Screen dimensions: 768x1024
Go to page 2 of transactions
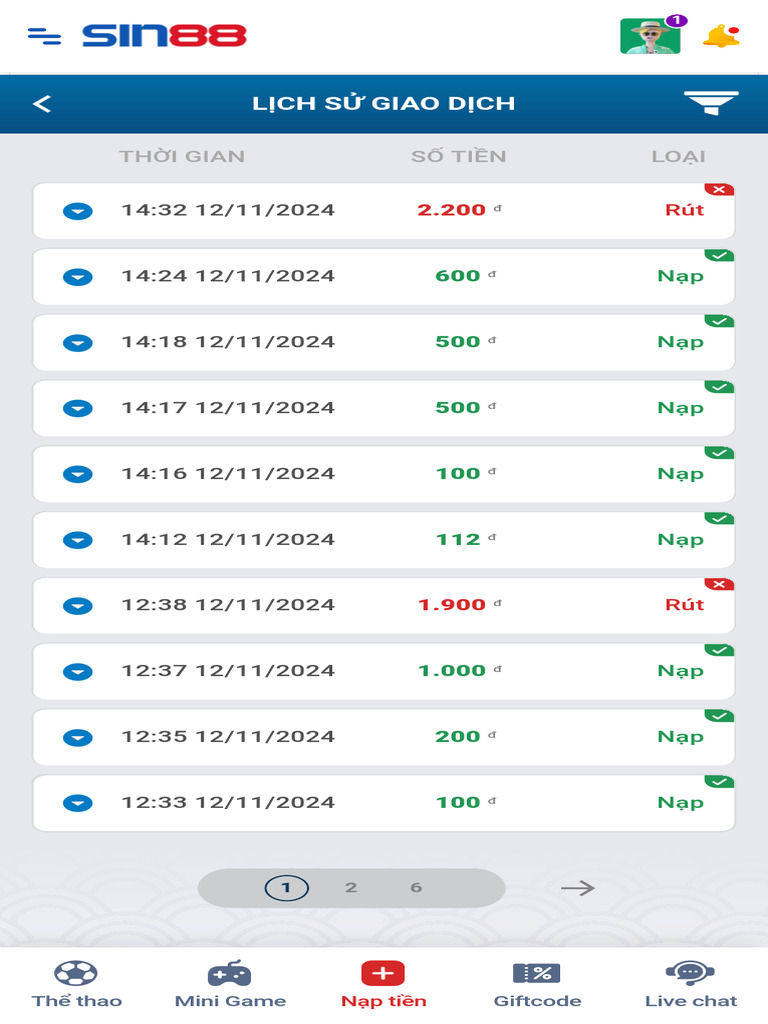coord(351,888)
